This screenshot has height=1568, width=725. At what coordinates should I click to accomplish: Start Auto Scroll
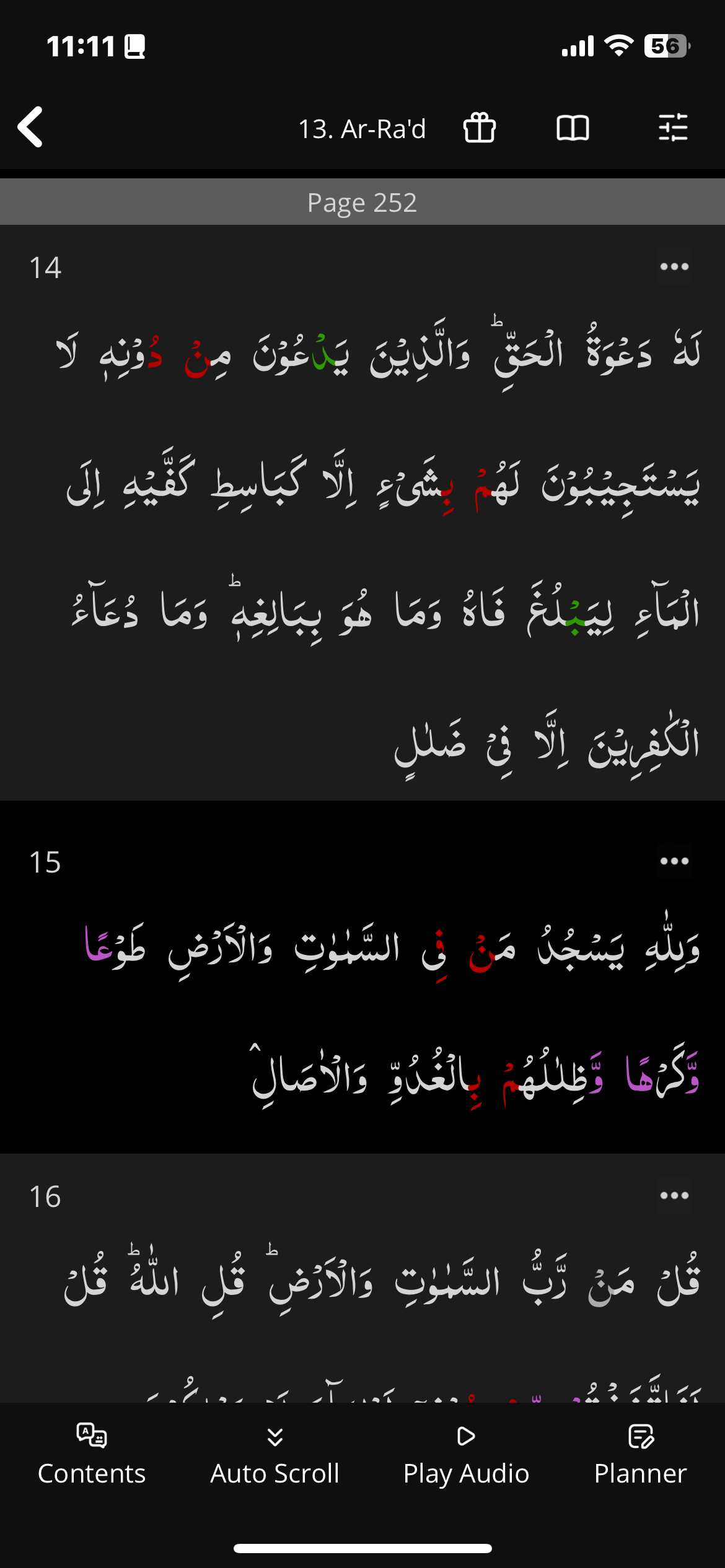coord(275,1455)
